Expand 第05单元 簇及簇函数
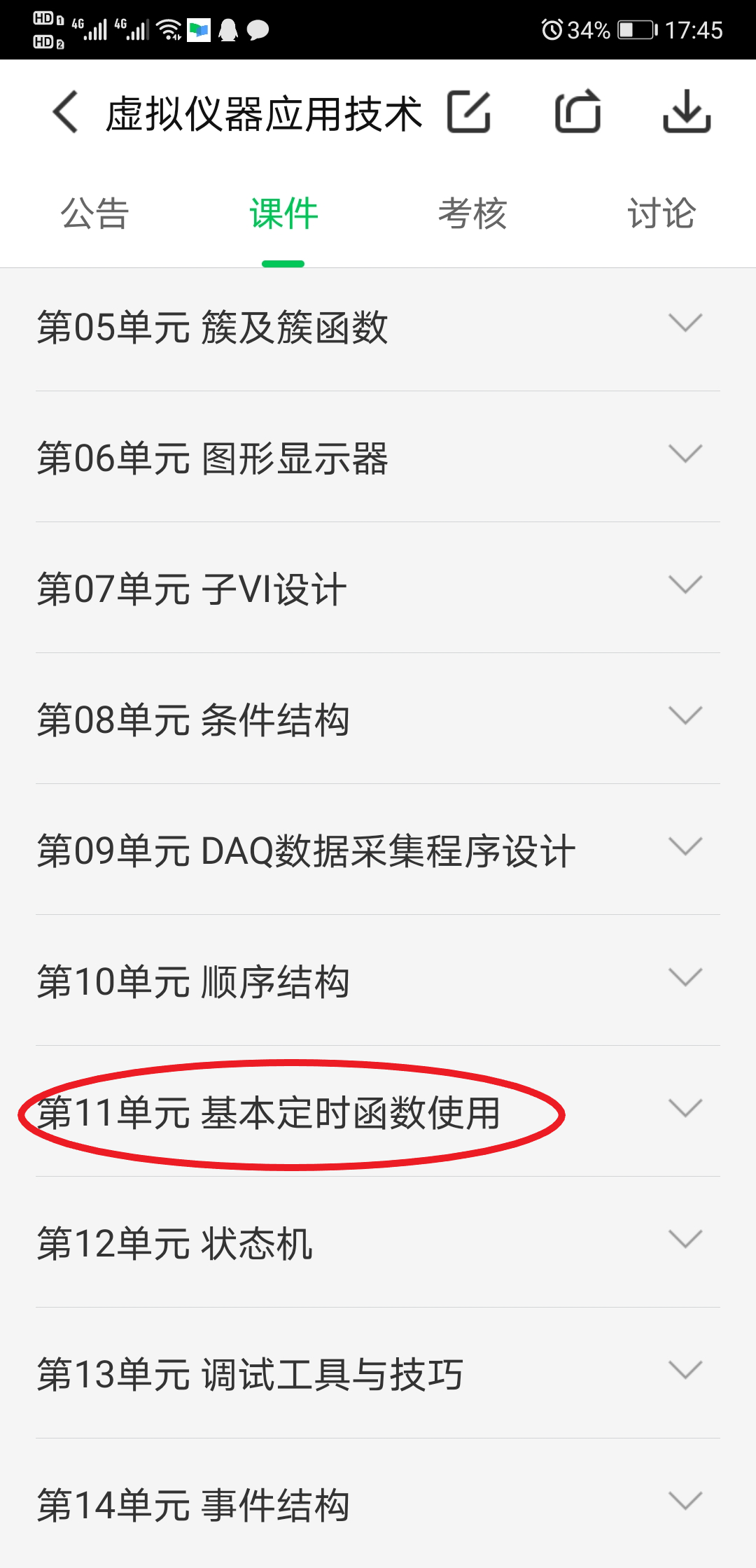Image resolution: width=756 pixels, height=1568 pixels. [378, 326]
